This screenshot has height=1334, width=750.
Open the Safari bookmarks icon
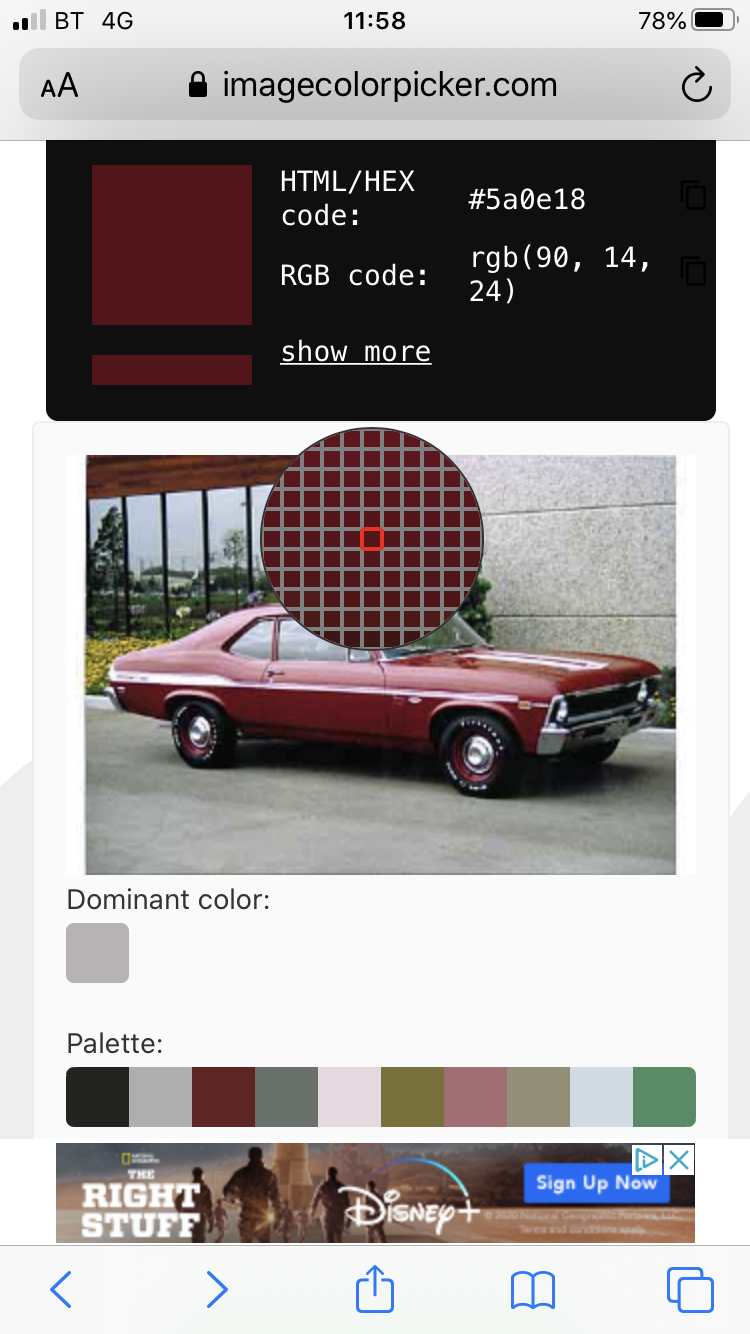point(533,1290)
